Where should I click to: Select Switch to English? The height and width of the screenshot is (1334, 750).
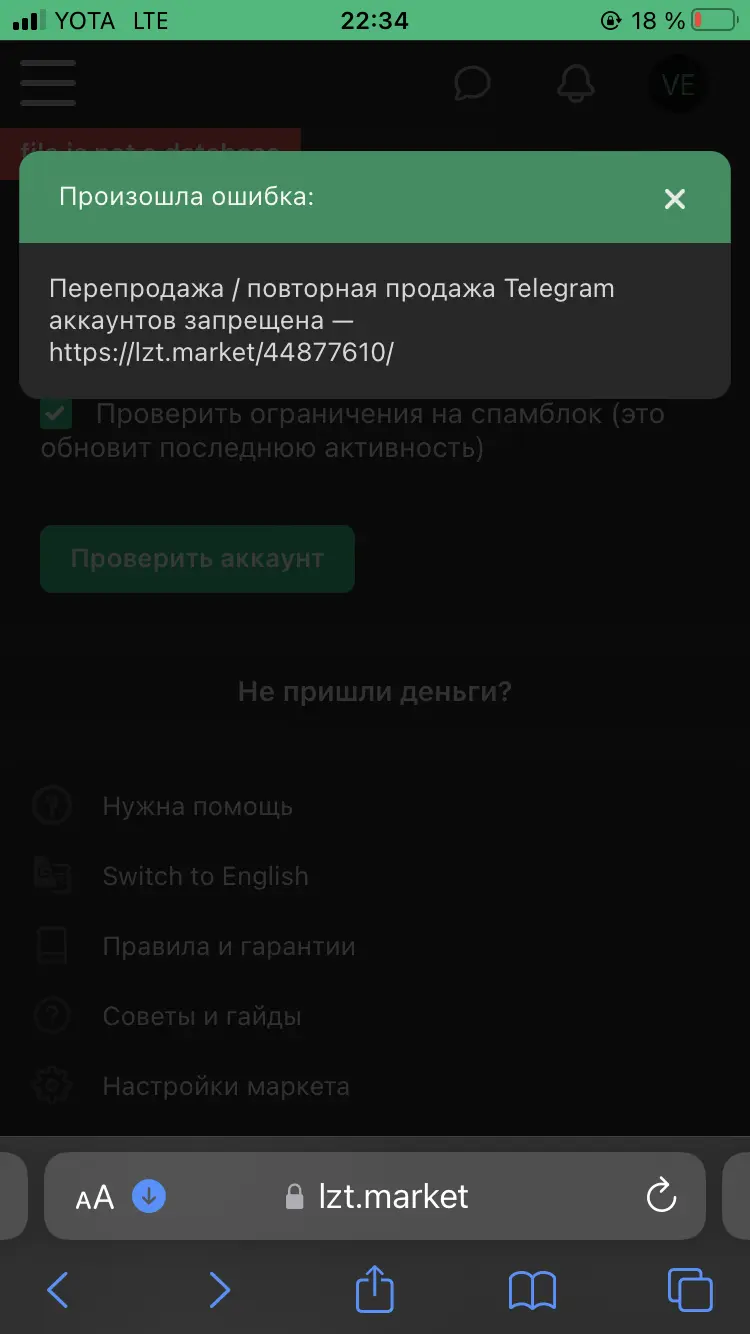click(205, 876)
